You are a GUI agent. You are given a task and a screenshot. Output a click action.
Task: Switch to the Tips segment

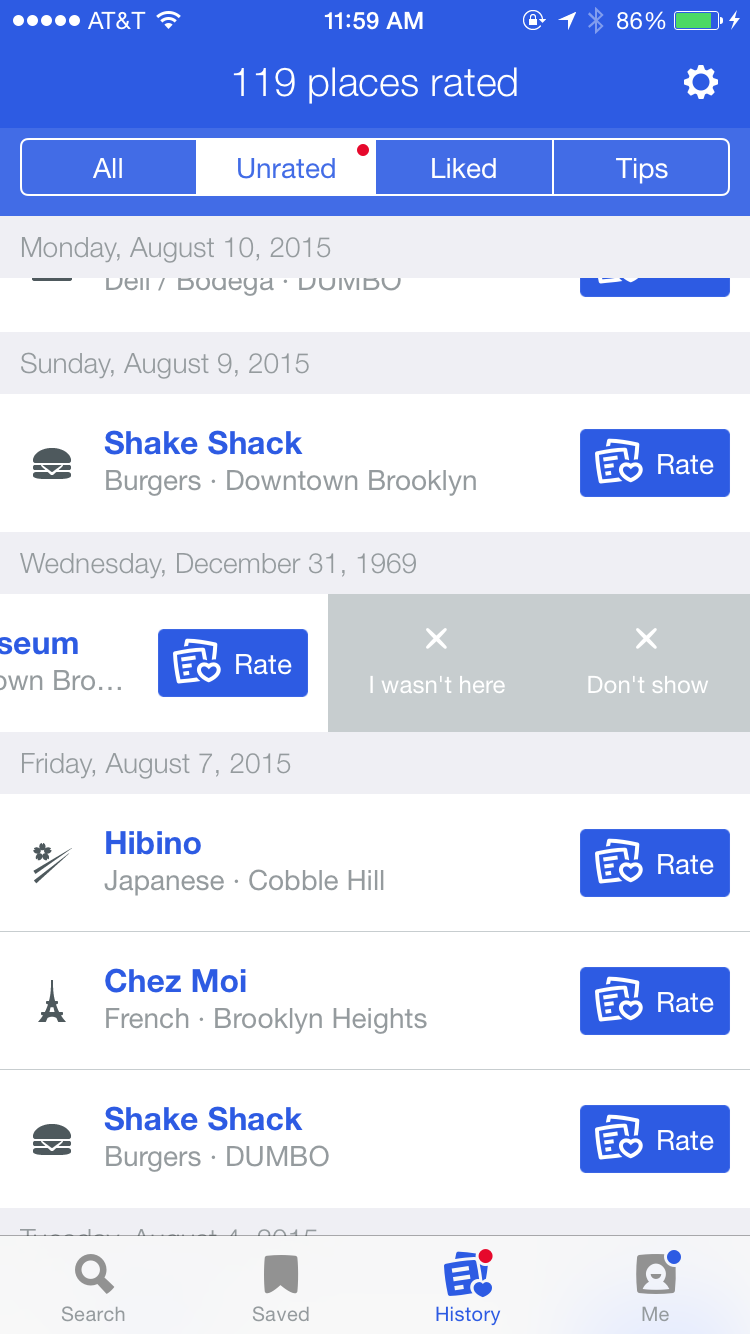[641, 168]
